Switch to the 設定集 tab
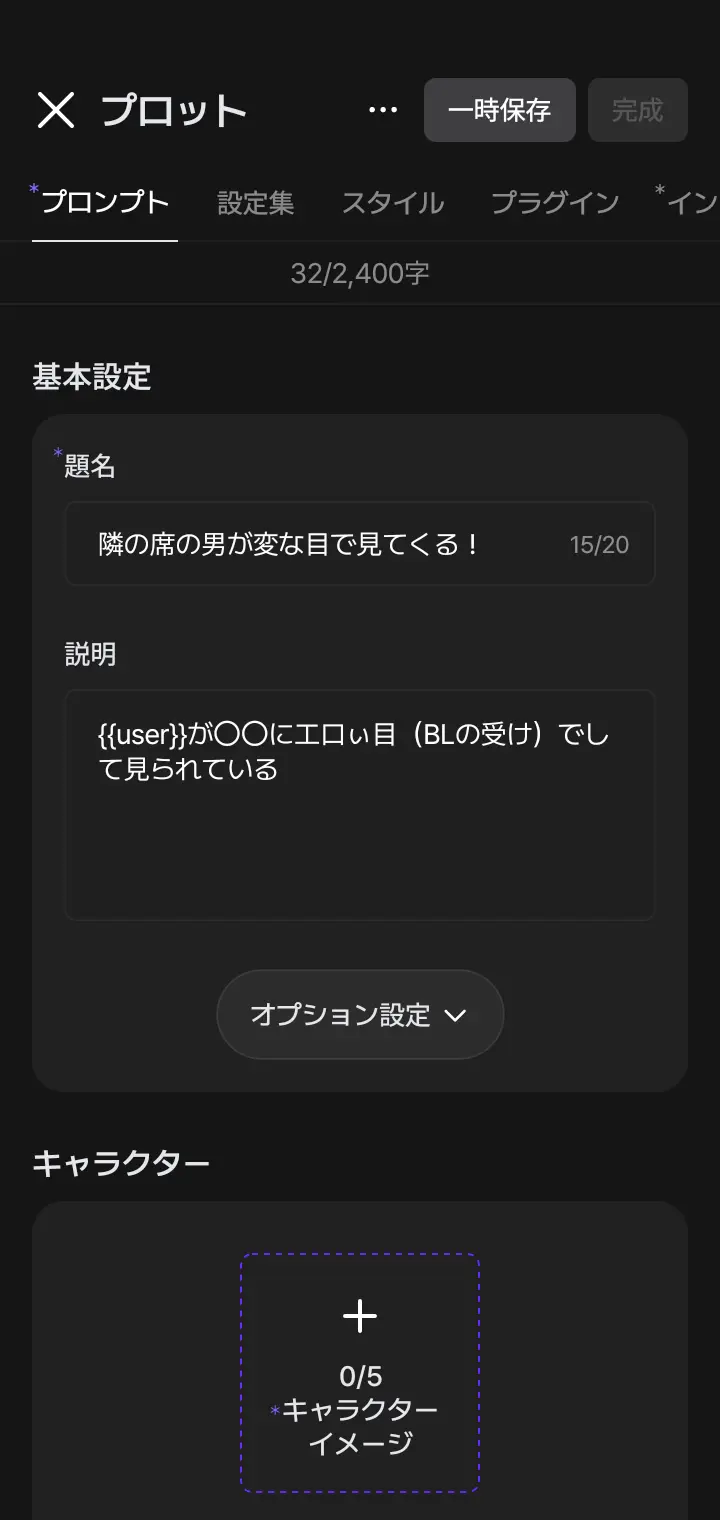Viewport: 720px width, 1520px height. 256,203
